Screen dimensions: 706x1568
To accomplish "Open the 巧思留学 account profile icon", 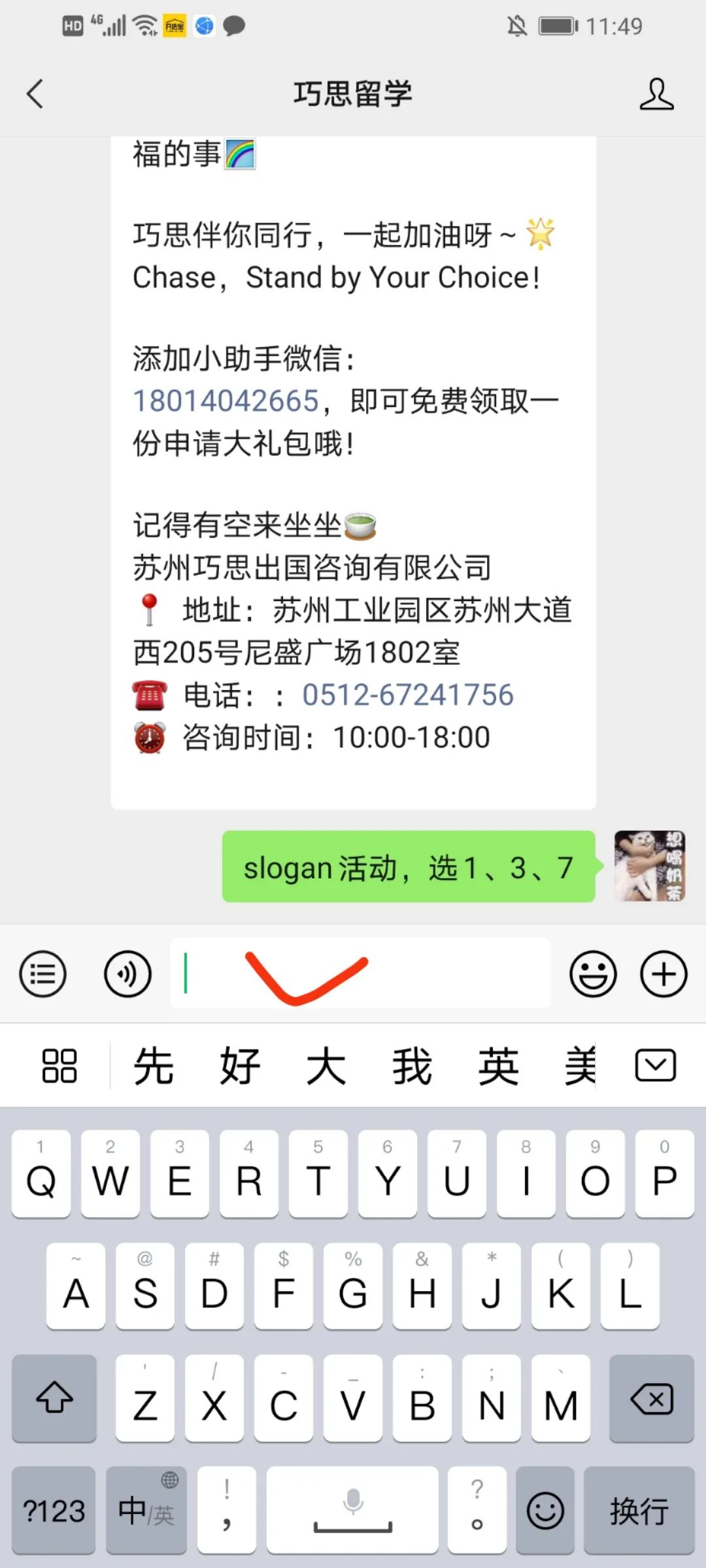I will tap(656, 94).
